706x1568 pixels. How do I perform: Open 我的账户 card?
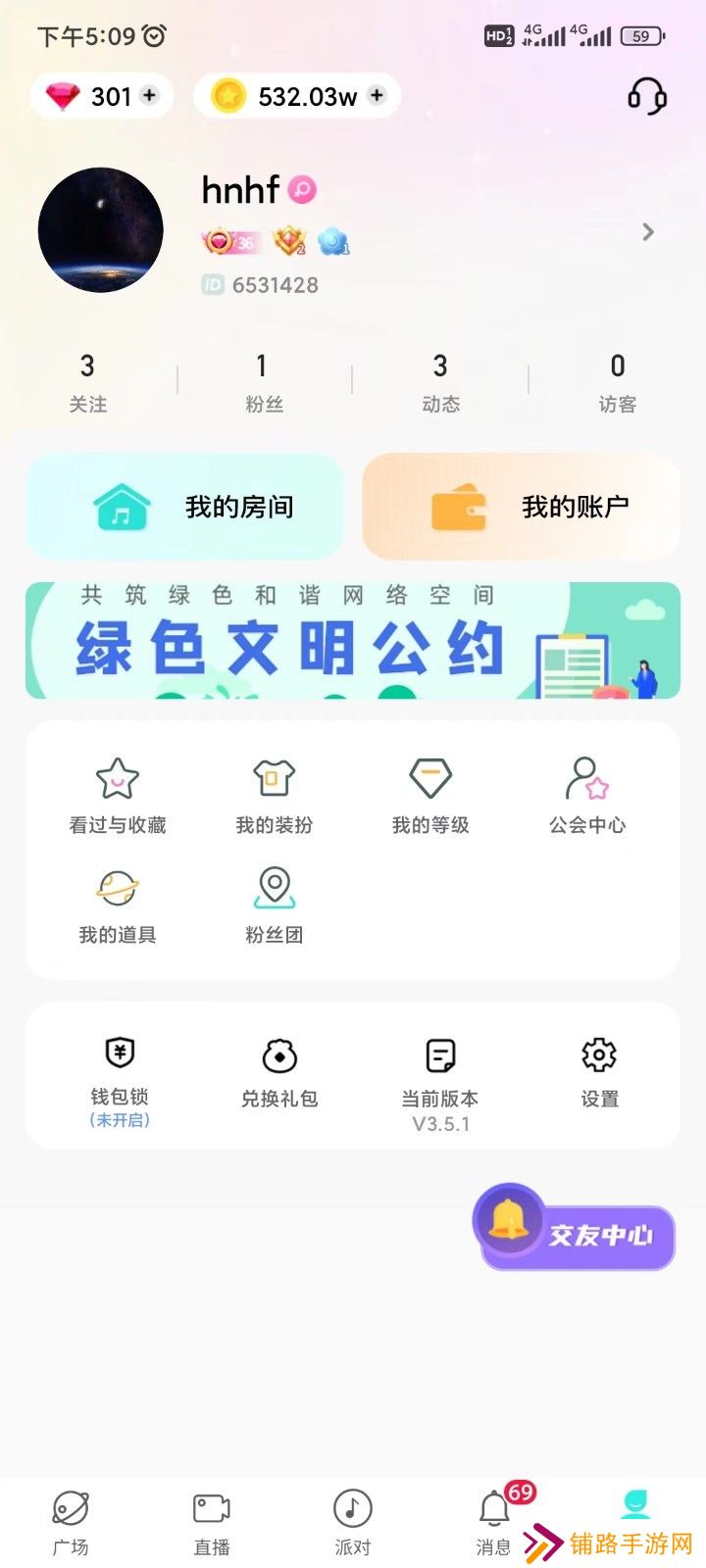[x=521, y=507]
